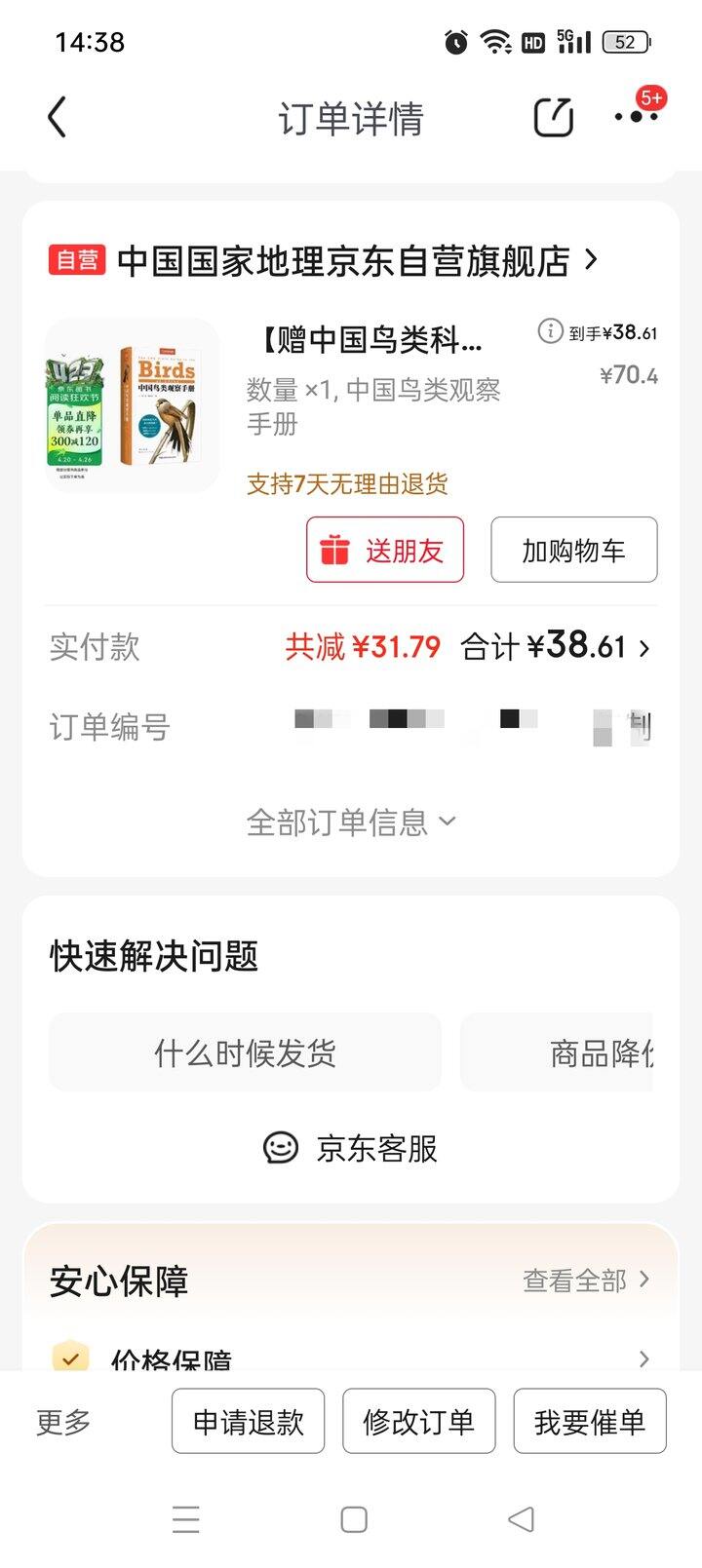The image size is (702, 1568).
Task: Expand 全部订单信息
Action: coord(351,822)
